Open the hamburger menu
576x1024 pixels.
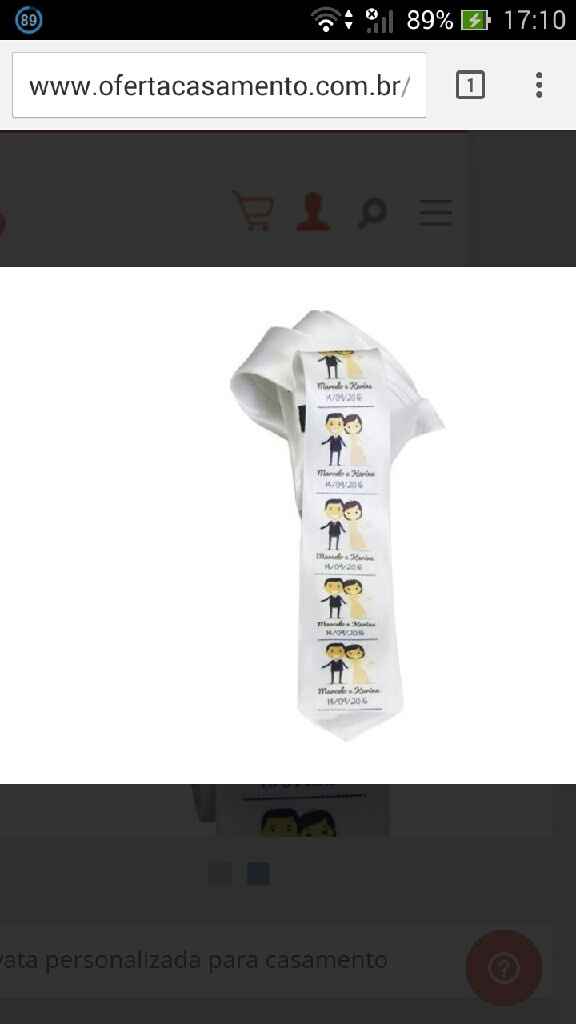[x=436, y=213]
